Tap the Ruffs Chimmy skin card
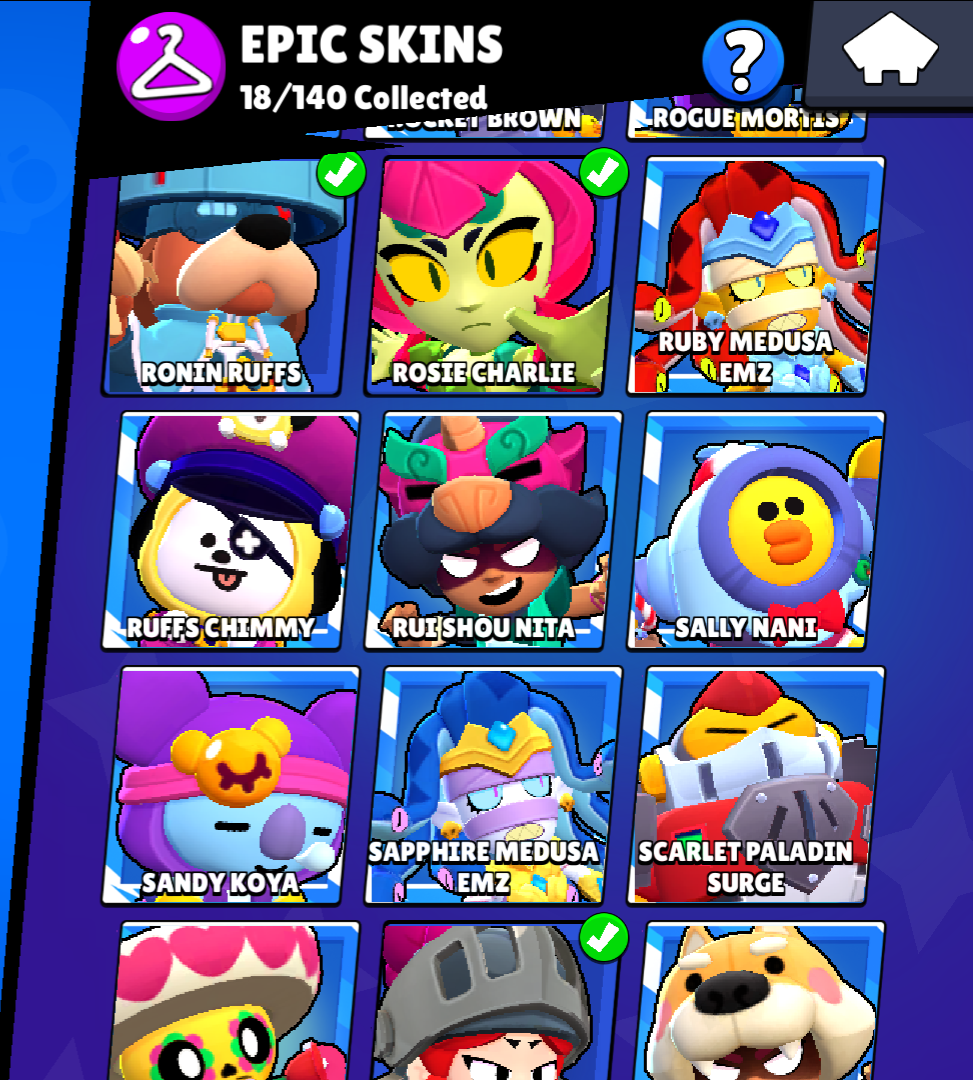This screenshot has width=973, height=1080. click(232, 530)
